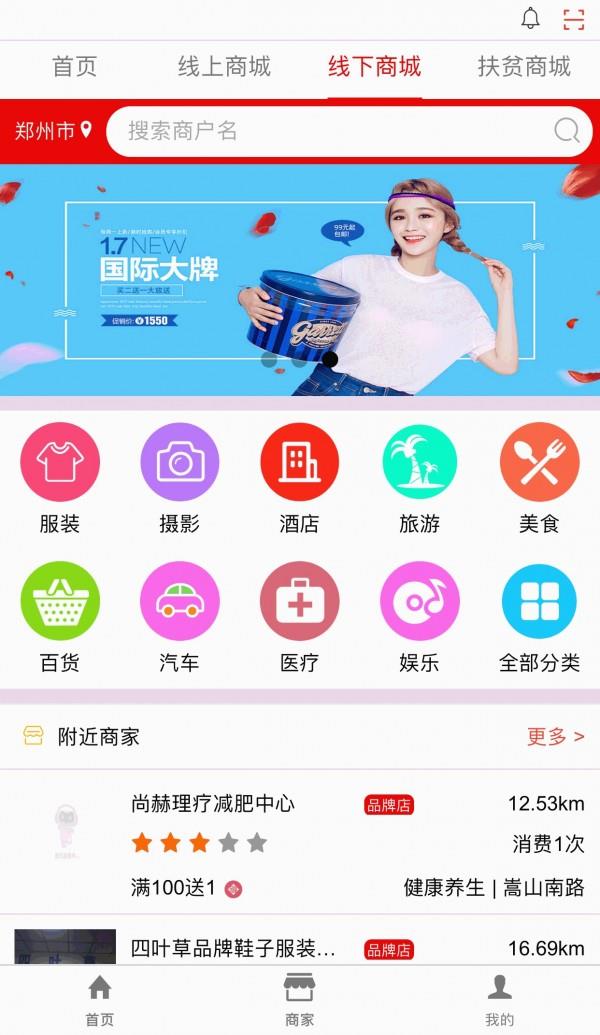
Task: Switch to the 首页 top tab
Action: pos(75,67)
